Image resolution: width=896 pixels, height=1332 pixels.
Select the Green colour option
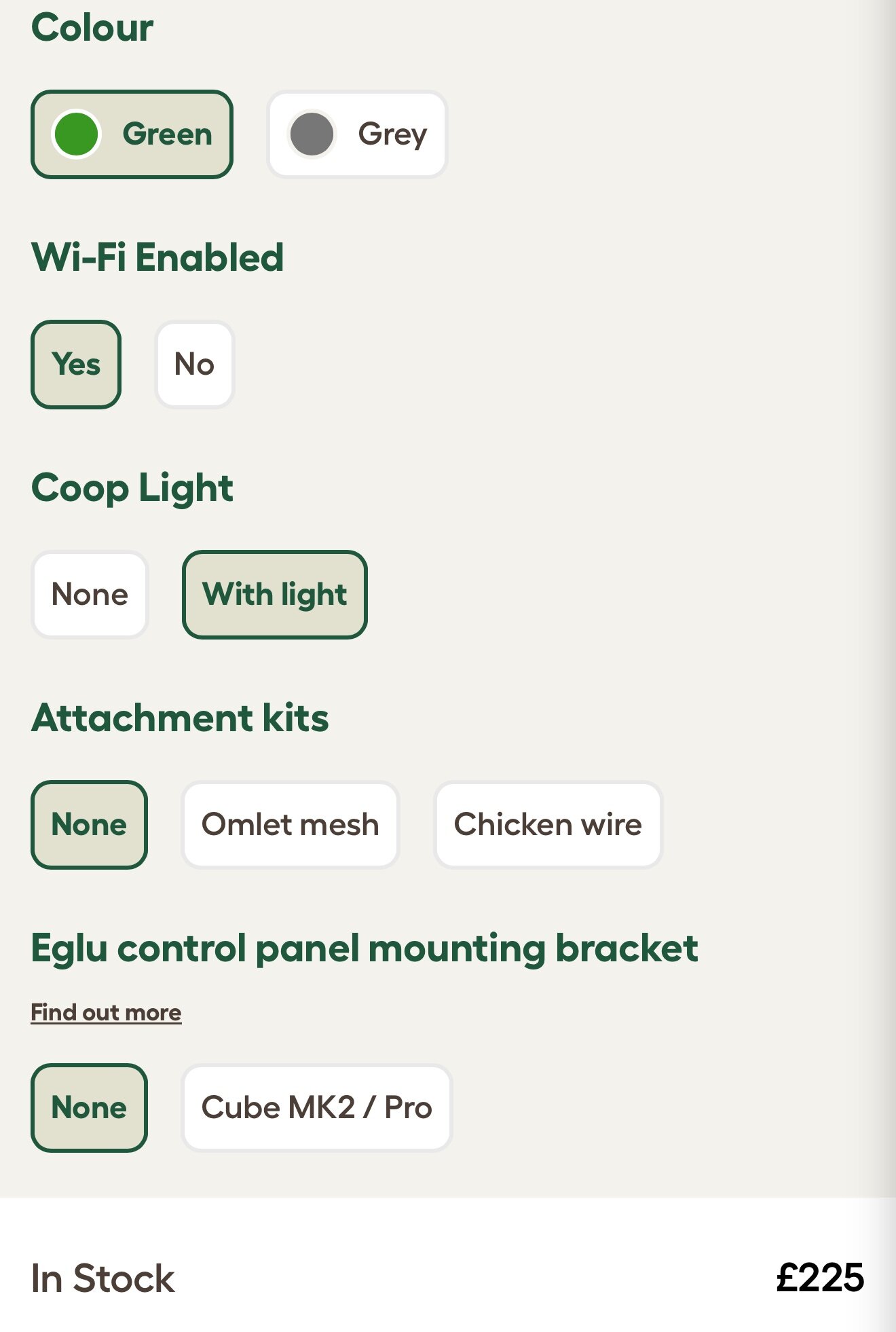click(x=132, y=134)
